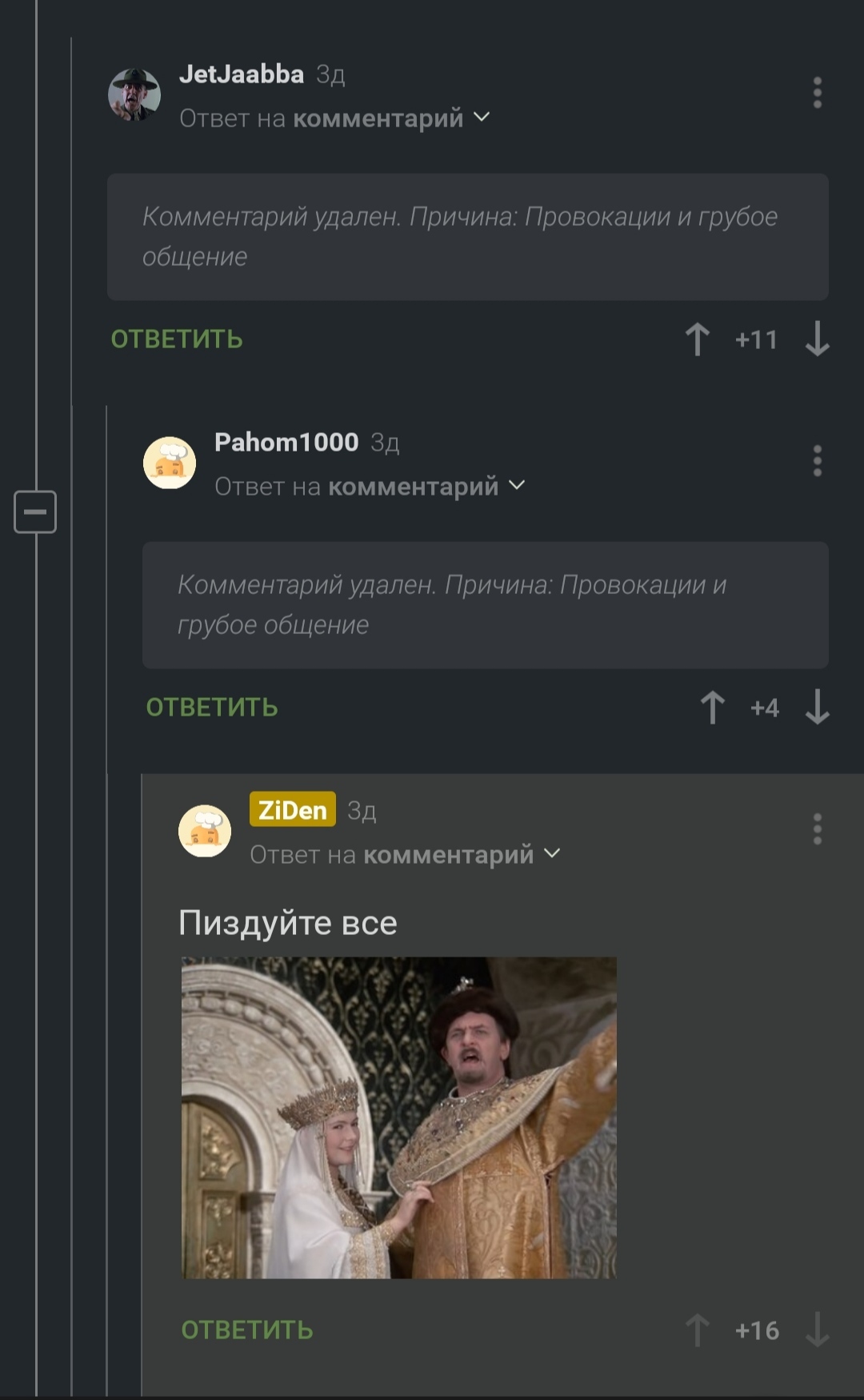
Task: Reply to JetJaabba's comment
Action: tap(177, 339)
